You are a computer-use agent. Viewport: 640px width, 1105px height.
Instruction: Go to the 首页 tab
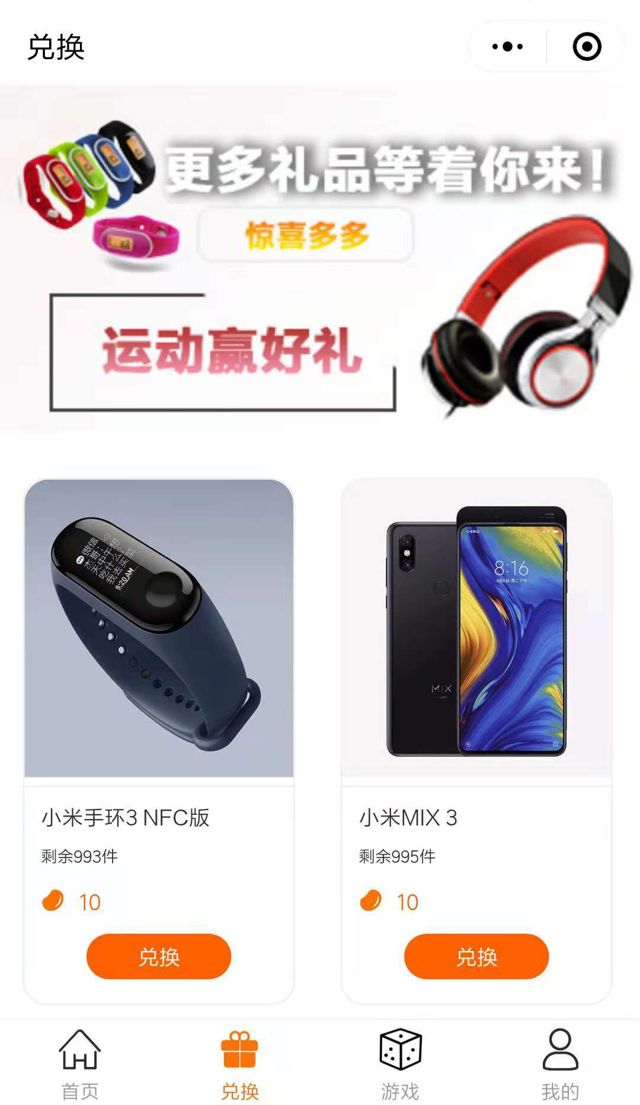point(80,1064)
